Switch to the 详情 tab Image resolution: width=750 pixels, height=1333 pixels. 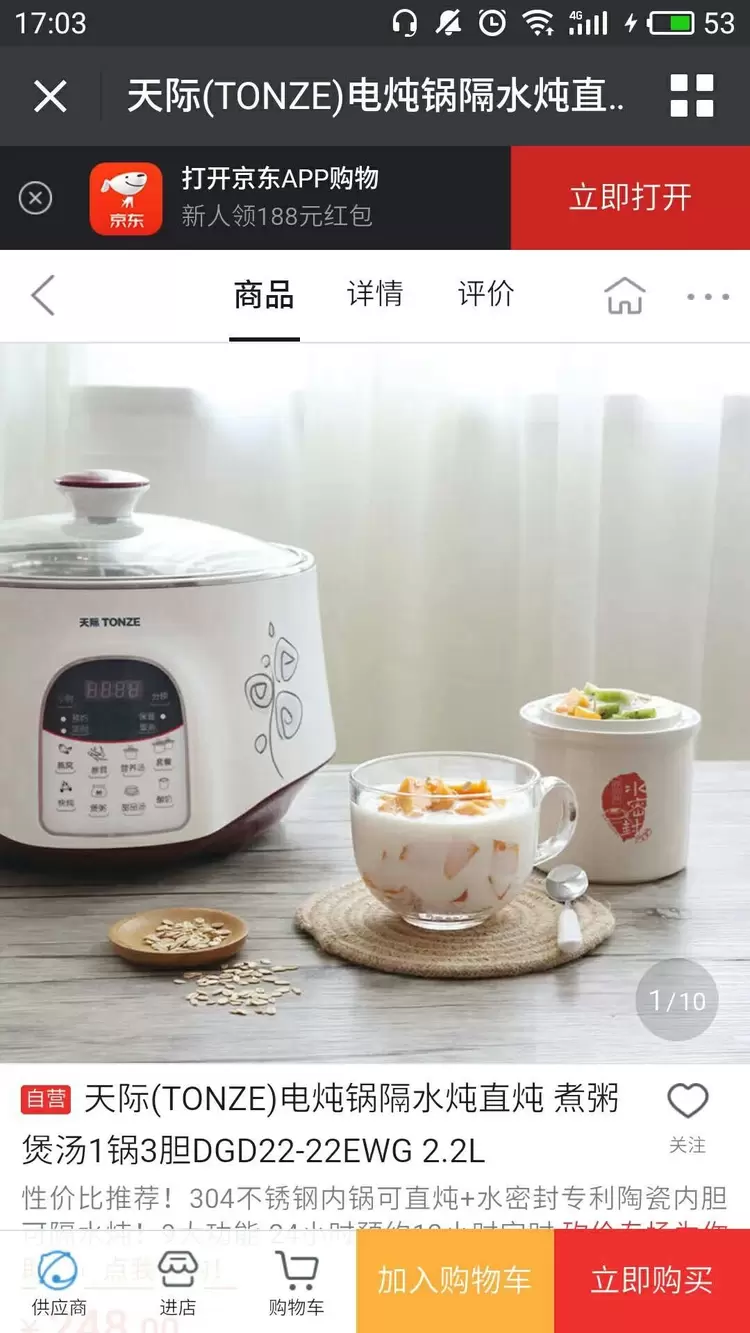click(375, 294)
